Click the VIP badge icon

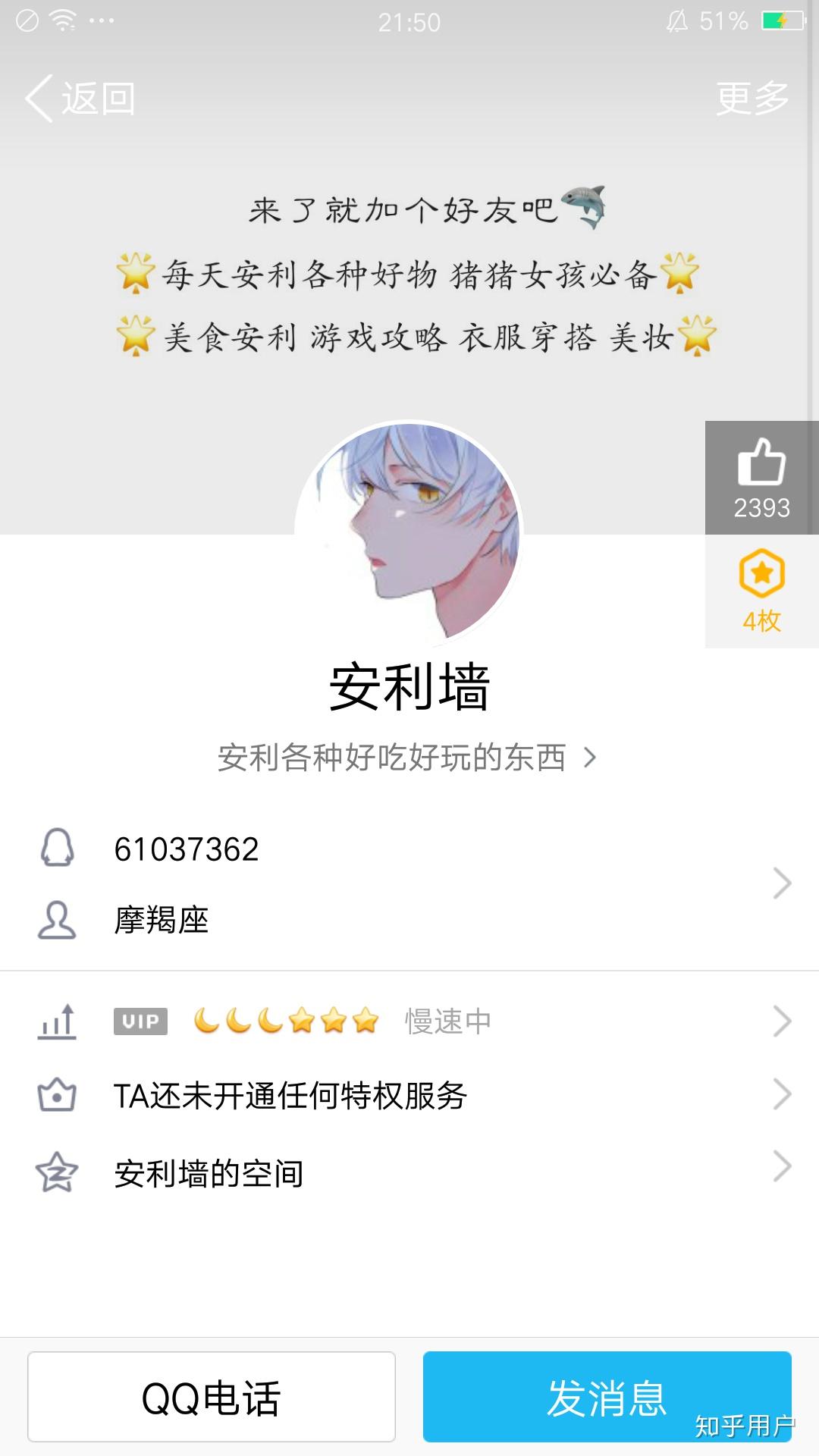pos(140,1020)
